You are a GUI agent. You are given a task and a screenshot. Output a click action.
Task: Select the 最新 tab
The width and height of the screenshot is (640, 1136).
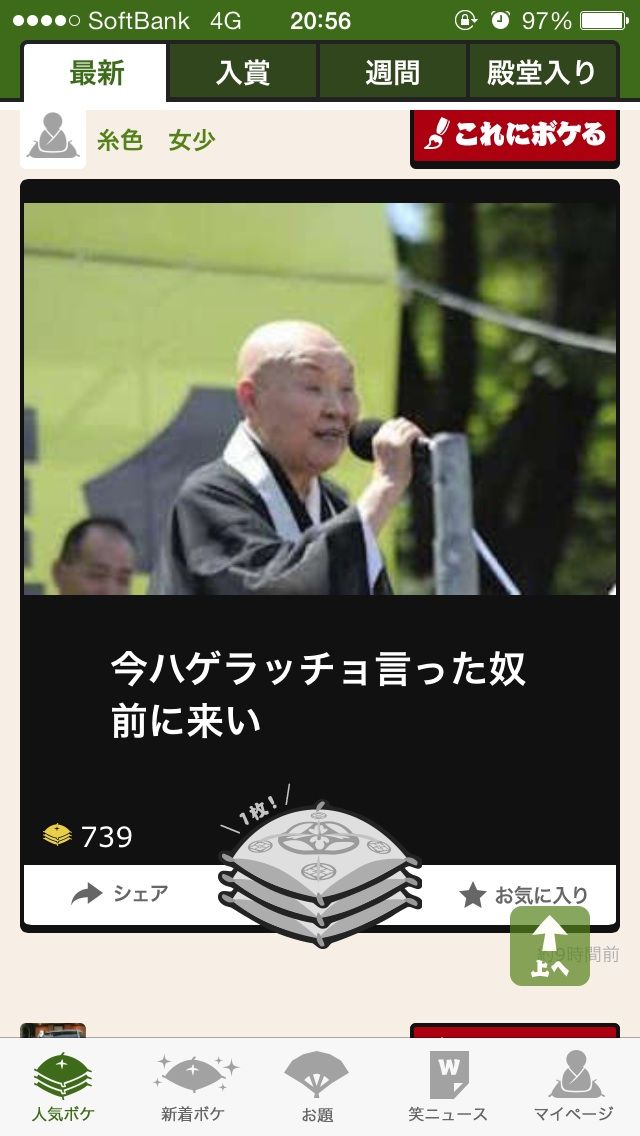(96, 72)
